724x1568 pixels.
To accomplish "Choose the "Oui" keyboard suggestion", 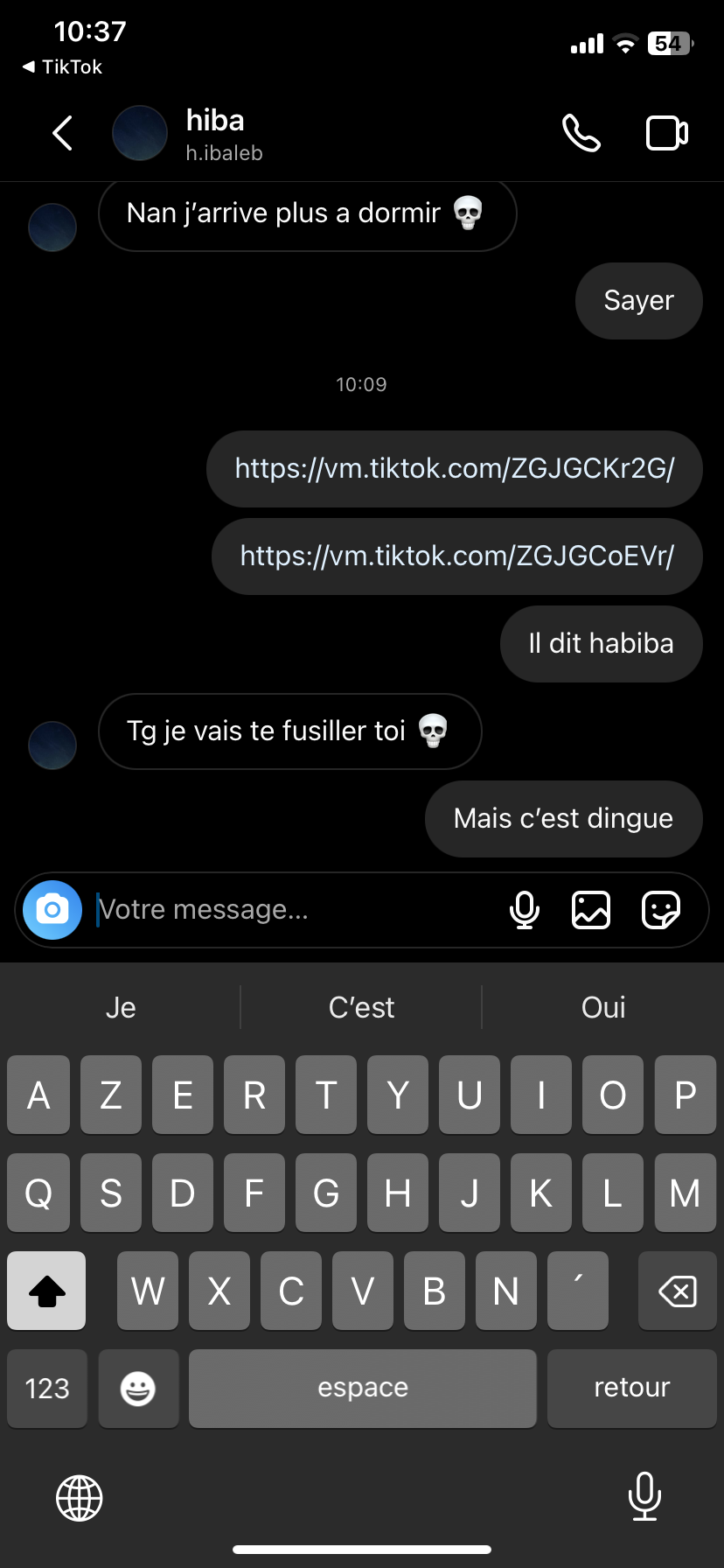I will [x=603, y=1008].
